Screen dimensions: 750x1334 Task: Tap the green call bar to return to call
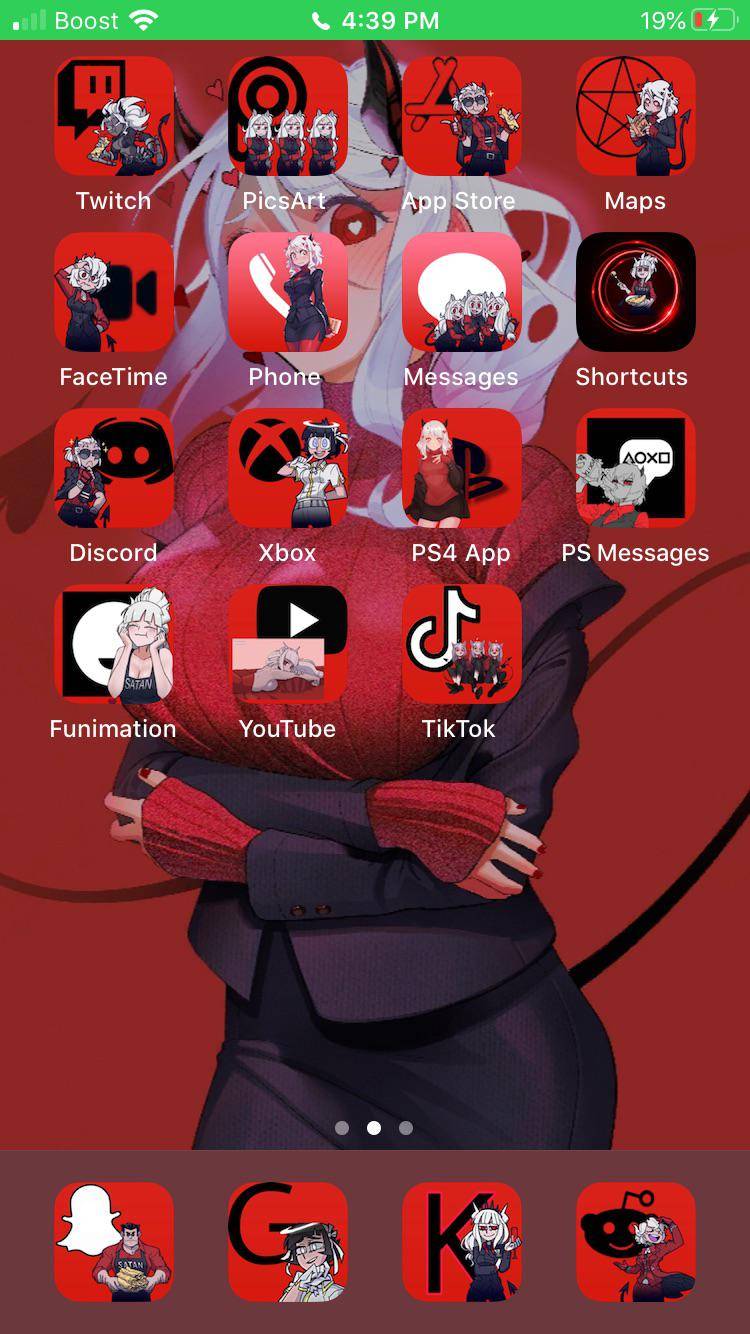(375, 20)
